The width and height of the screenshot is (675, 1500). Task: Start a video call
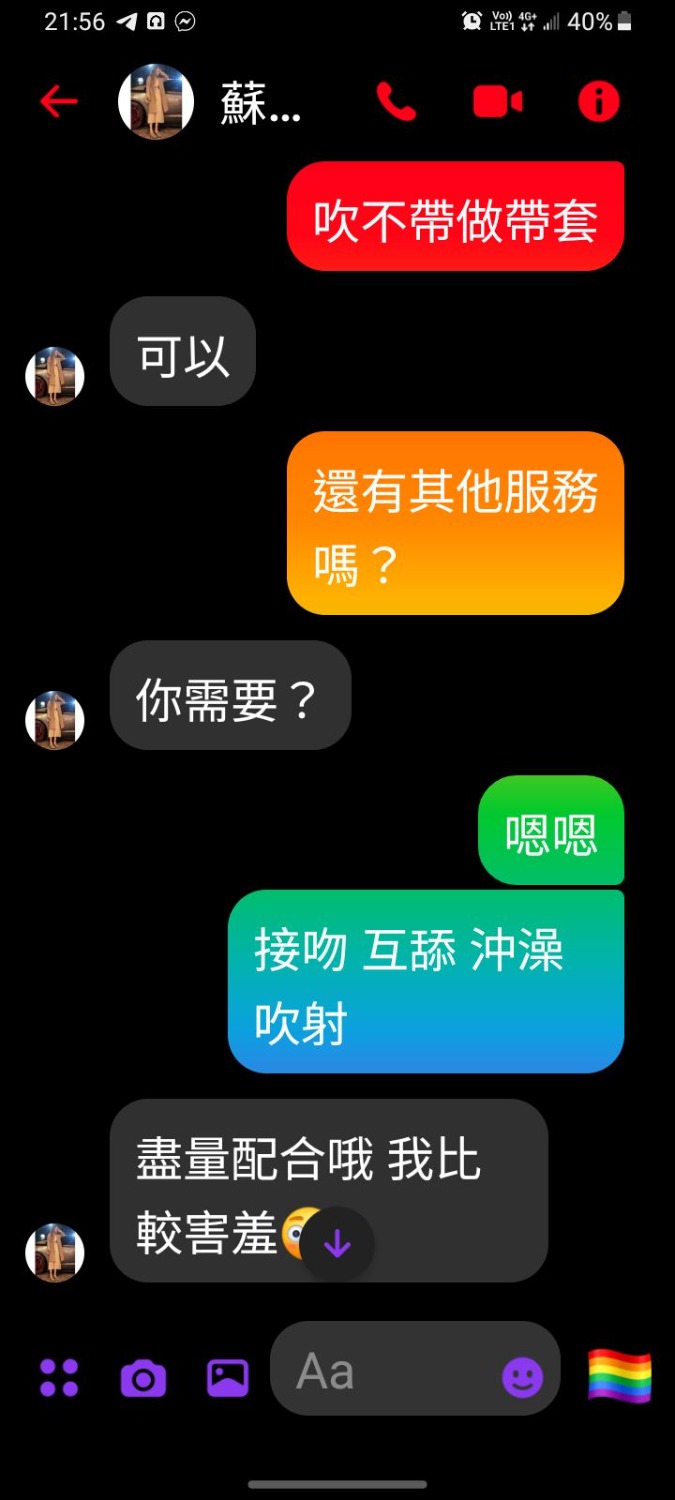click(497, 102)
